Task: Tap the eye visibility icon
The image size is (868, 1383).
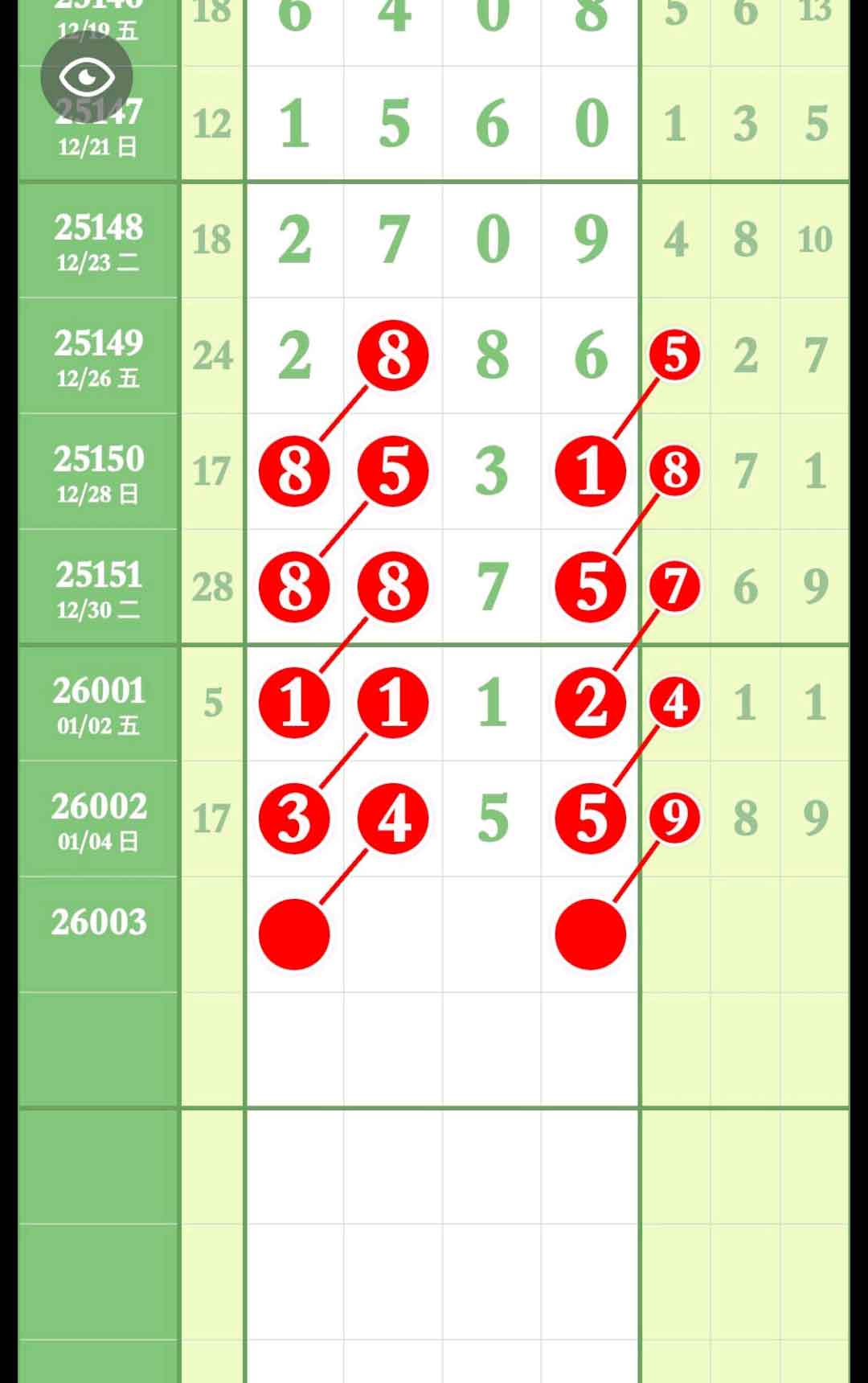Action: (x=86, y=77)
